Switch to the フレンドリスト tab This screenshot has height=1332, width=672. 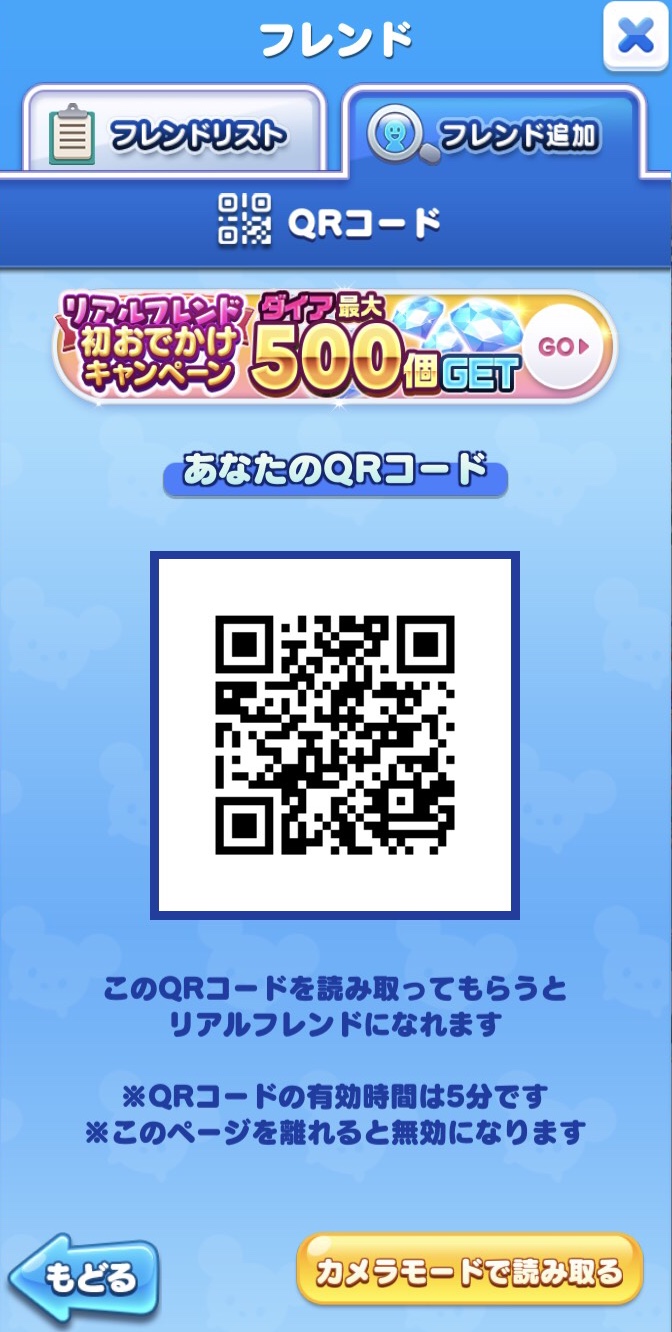[175, 133]
